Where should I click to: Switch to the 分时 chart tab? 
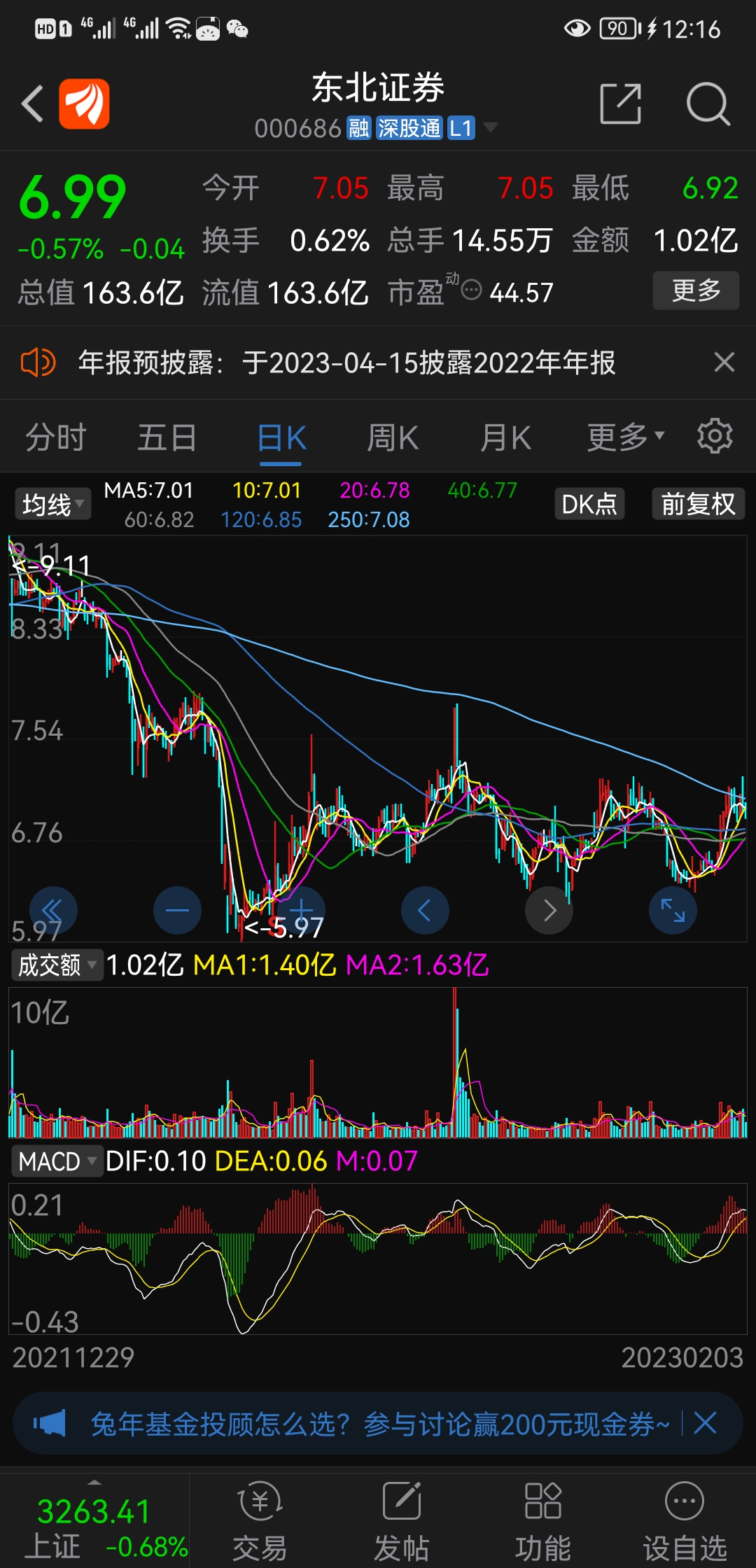[55, 438]
